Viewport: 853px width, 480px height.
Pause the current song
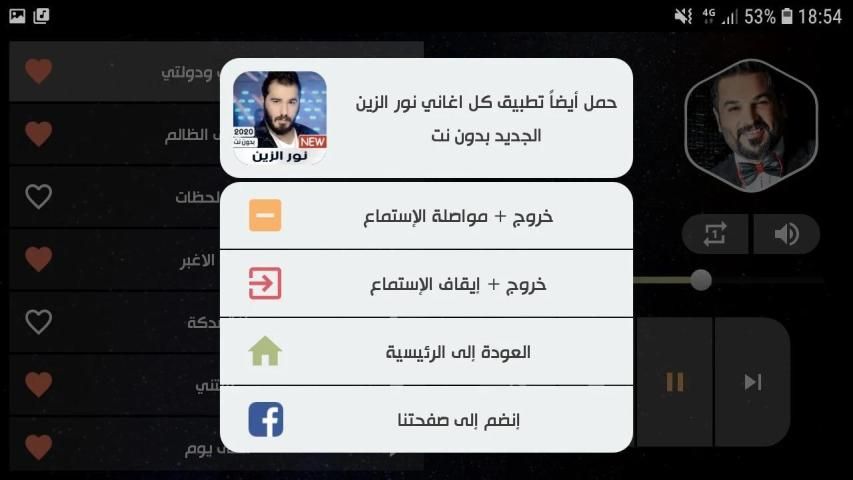[x=675, y=382]
